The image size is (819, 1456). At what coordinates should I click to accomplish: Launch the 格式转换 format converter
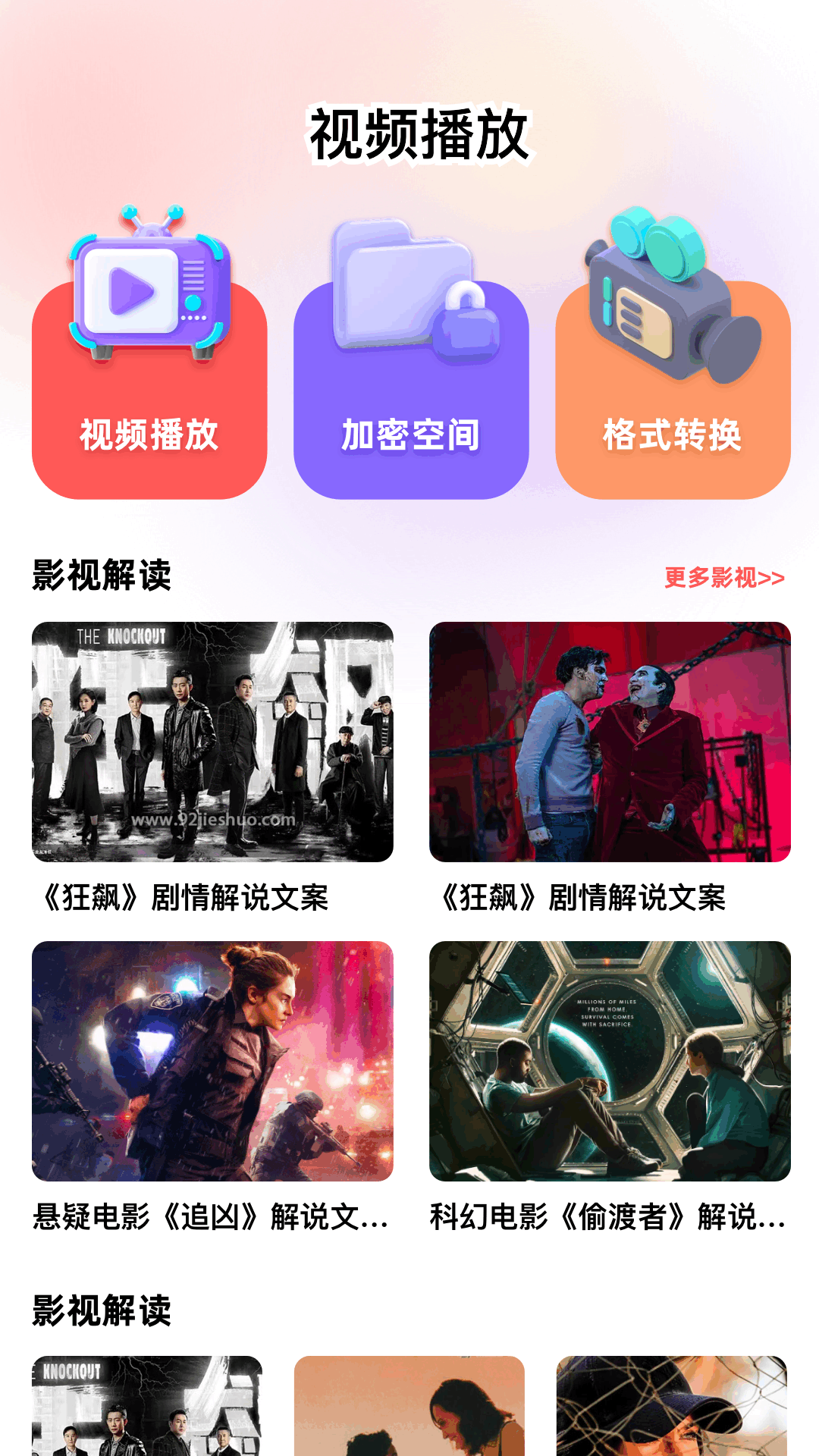coord(673,389)
